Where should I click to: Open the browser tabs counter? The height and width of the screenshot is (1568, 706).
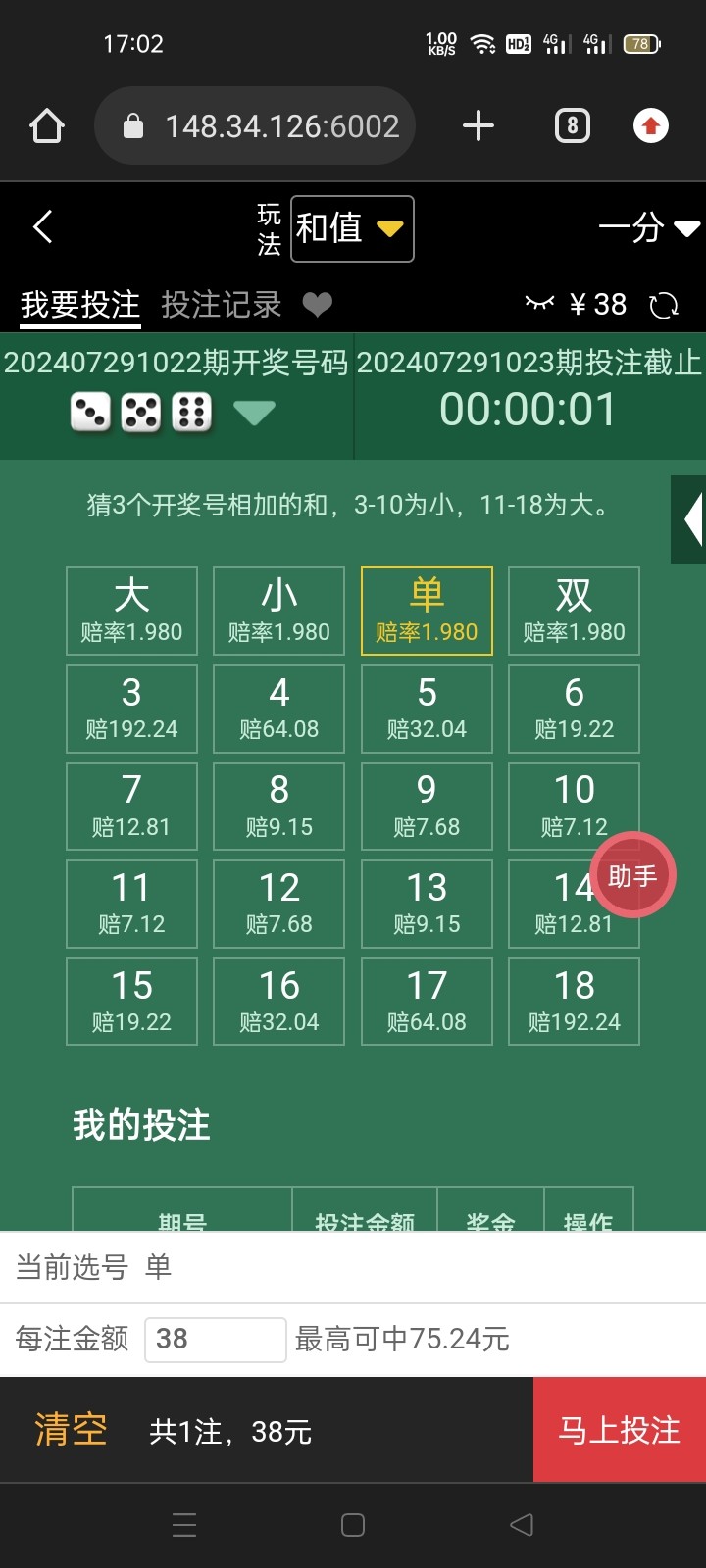click(x=573, y=125)
